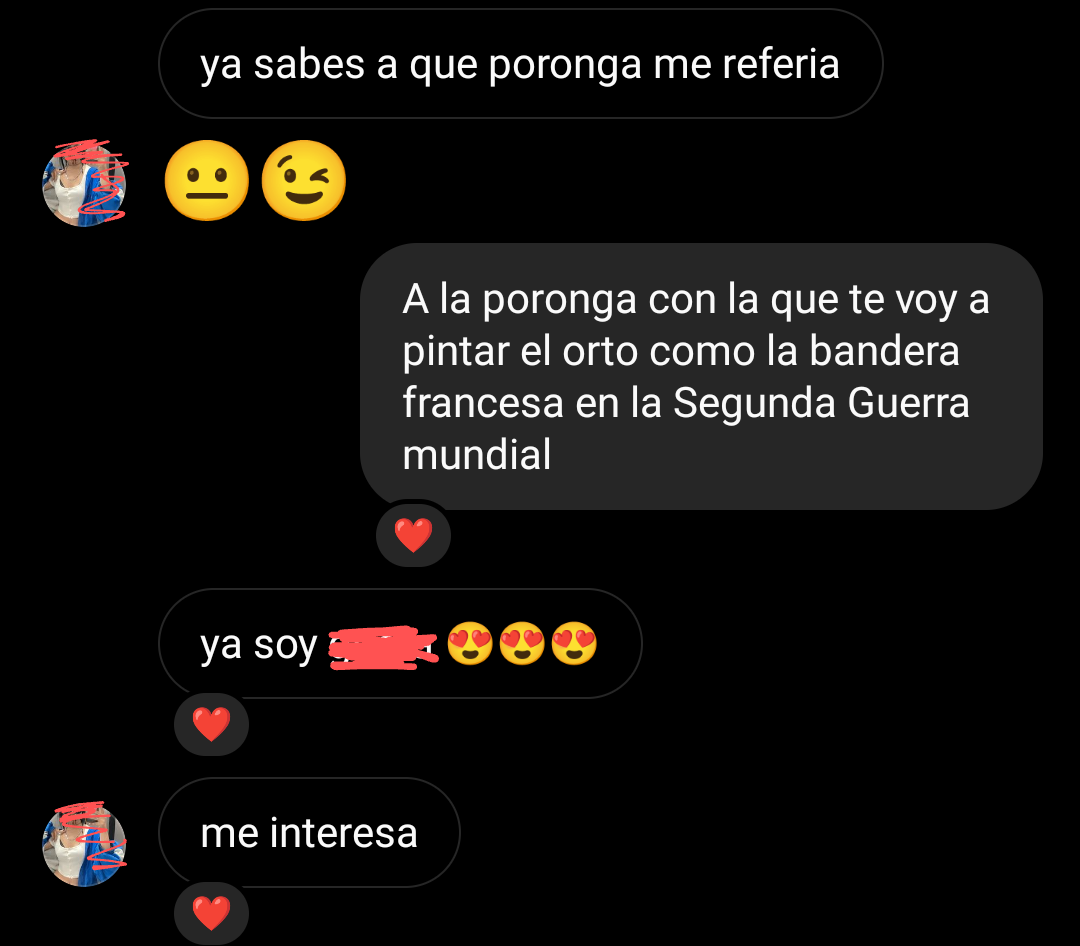This screenshot has width=1080, height=946.
Task: Open the sender's avatar beside the emoji message
Action: pos(84,185)
